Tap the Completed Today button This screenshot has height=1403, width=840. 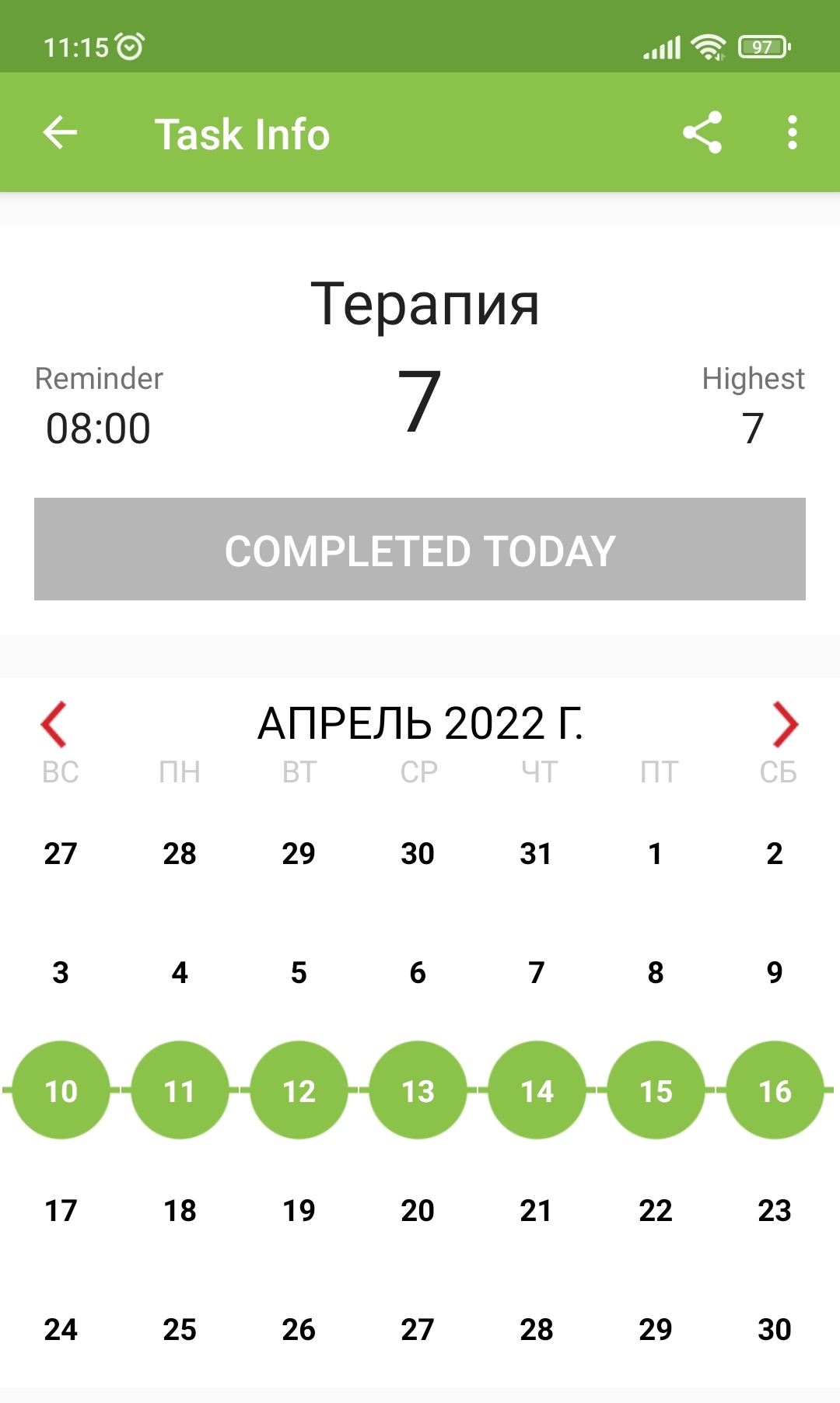(x=420, y=549)
